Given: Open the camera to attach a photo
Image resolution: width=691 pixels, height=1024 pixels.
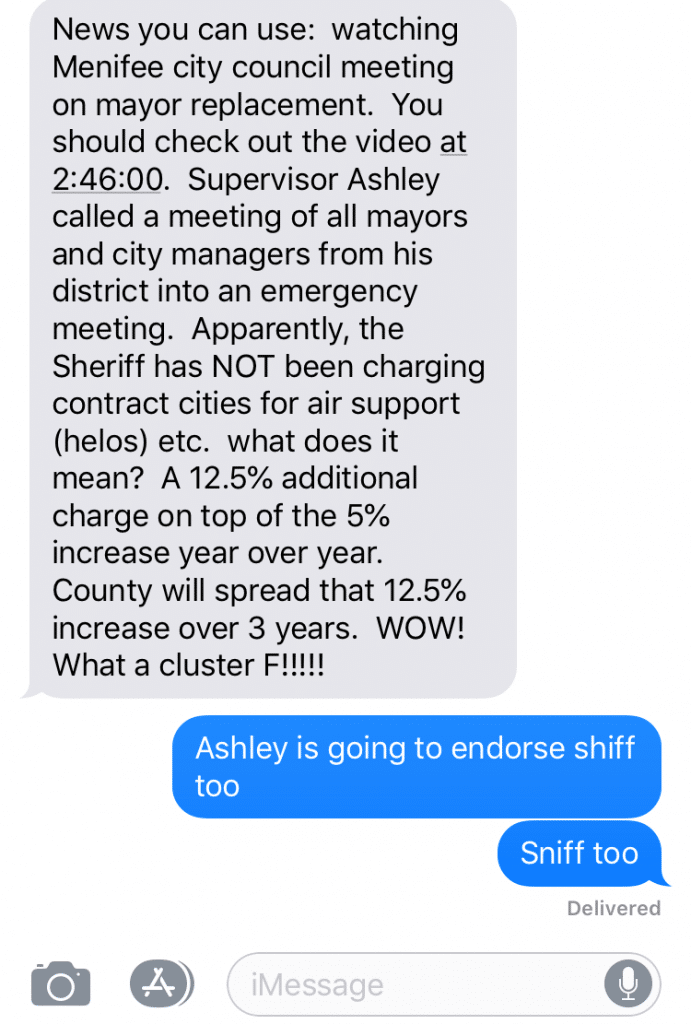Looking at the screenshot, I should point(61,984).
